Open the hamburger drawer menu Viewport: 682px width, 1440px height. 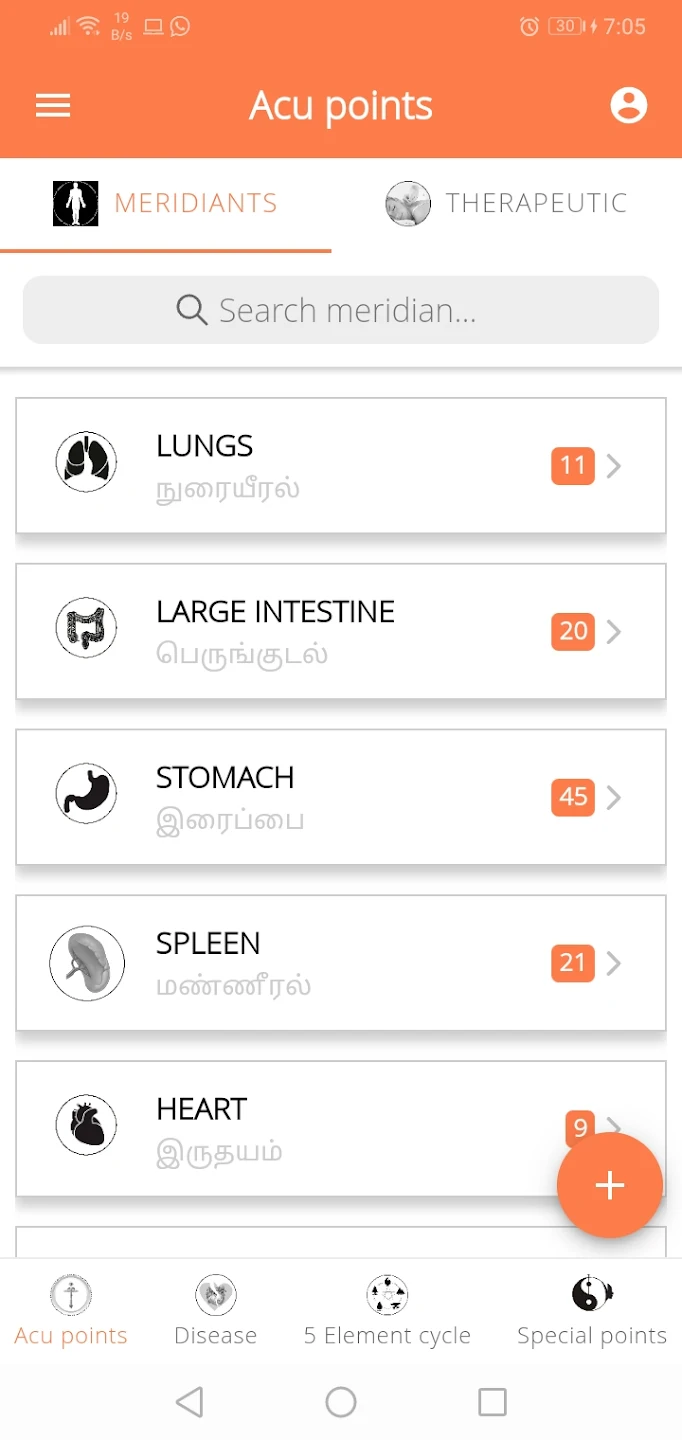[x=53, y=106]
